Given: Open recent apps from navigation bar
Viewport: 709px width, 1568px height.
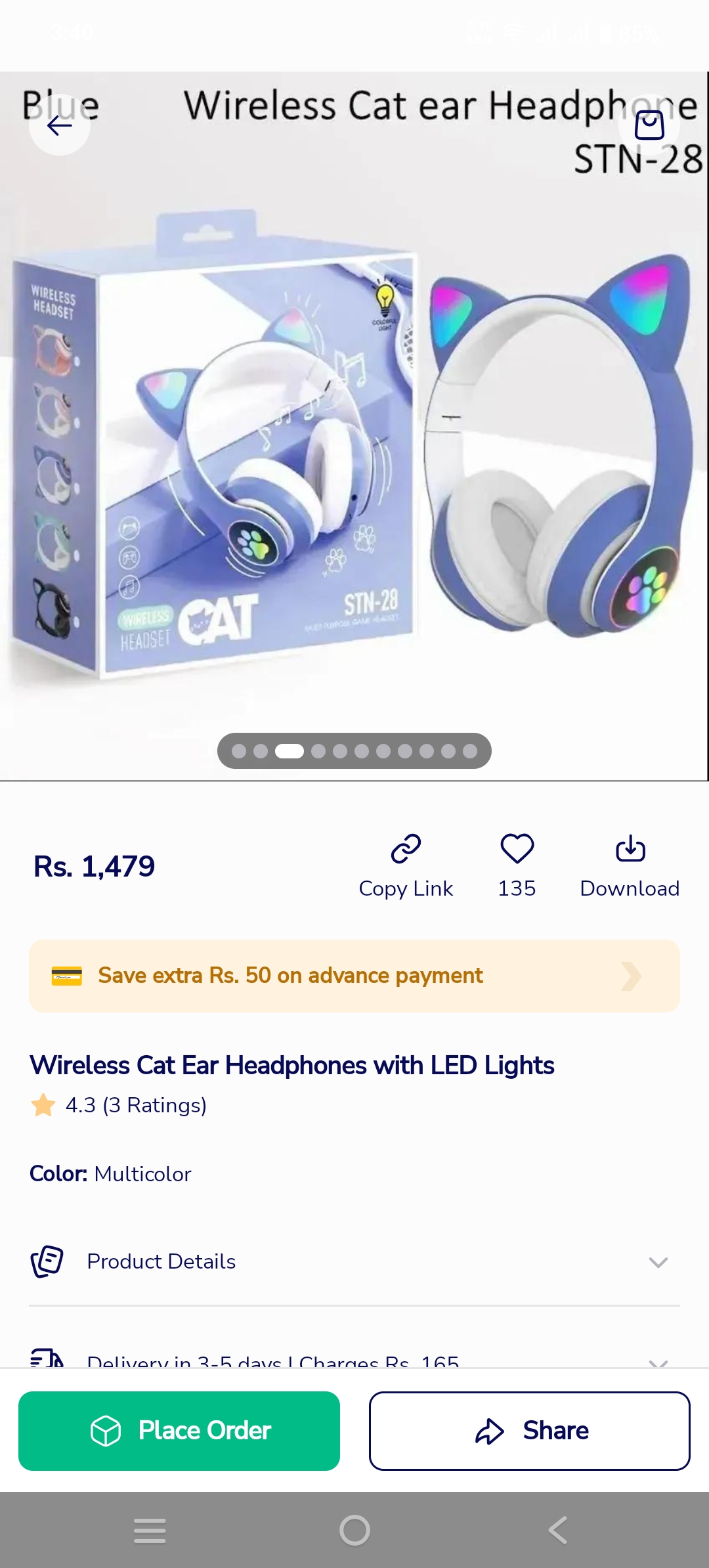Looking at the screenshot, I should point(150,1531).
